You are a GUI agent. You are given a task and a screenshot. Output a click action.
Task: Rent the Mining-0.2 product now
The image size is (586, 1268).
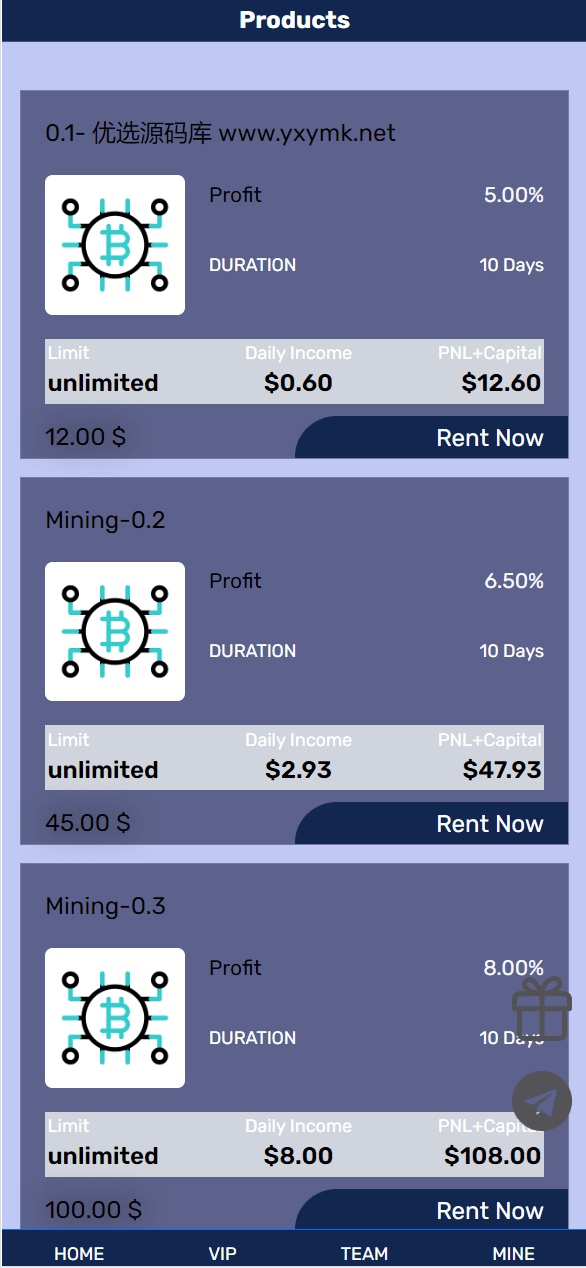click(432, 823)
